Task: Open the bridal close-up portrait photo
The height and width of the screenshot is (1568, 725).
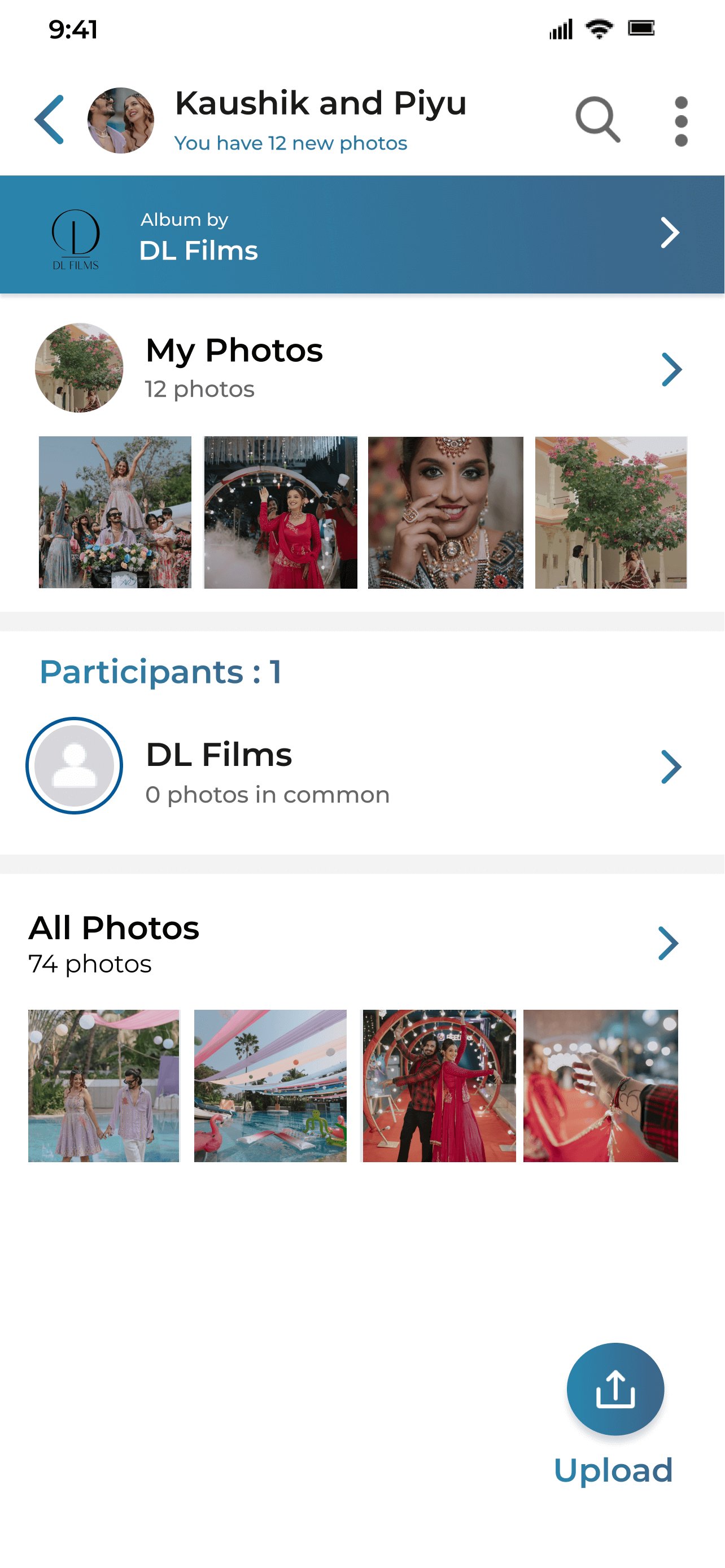Action: [445, 512]
